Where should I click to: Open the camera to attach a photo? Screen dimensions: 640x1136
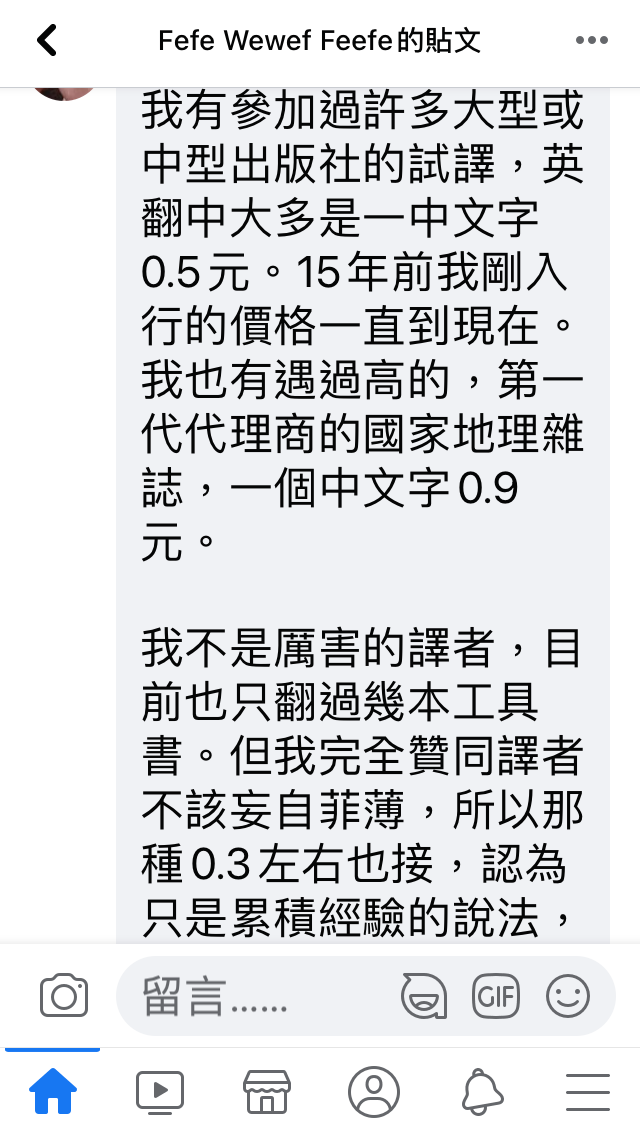pos(64,996)
